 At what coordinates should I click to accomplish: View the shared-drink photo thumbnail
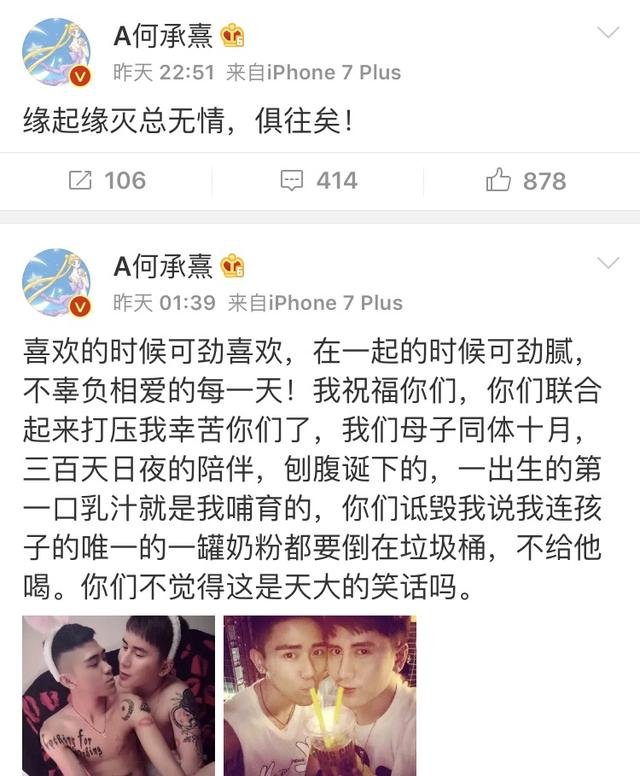(x=320, y=695)
